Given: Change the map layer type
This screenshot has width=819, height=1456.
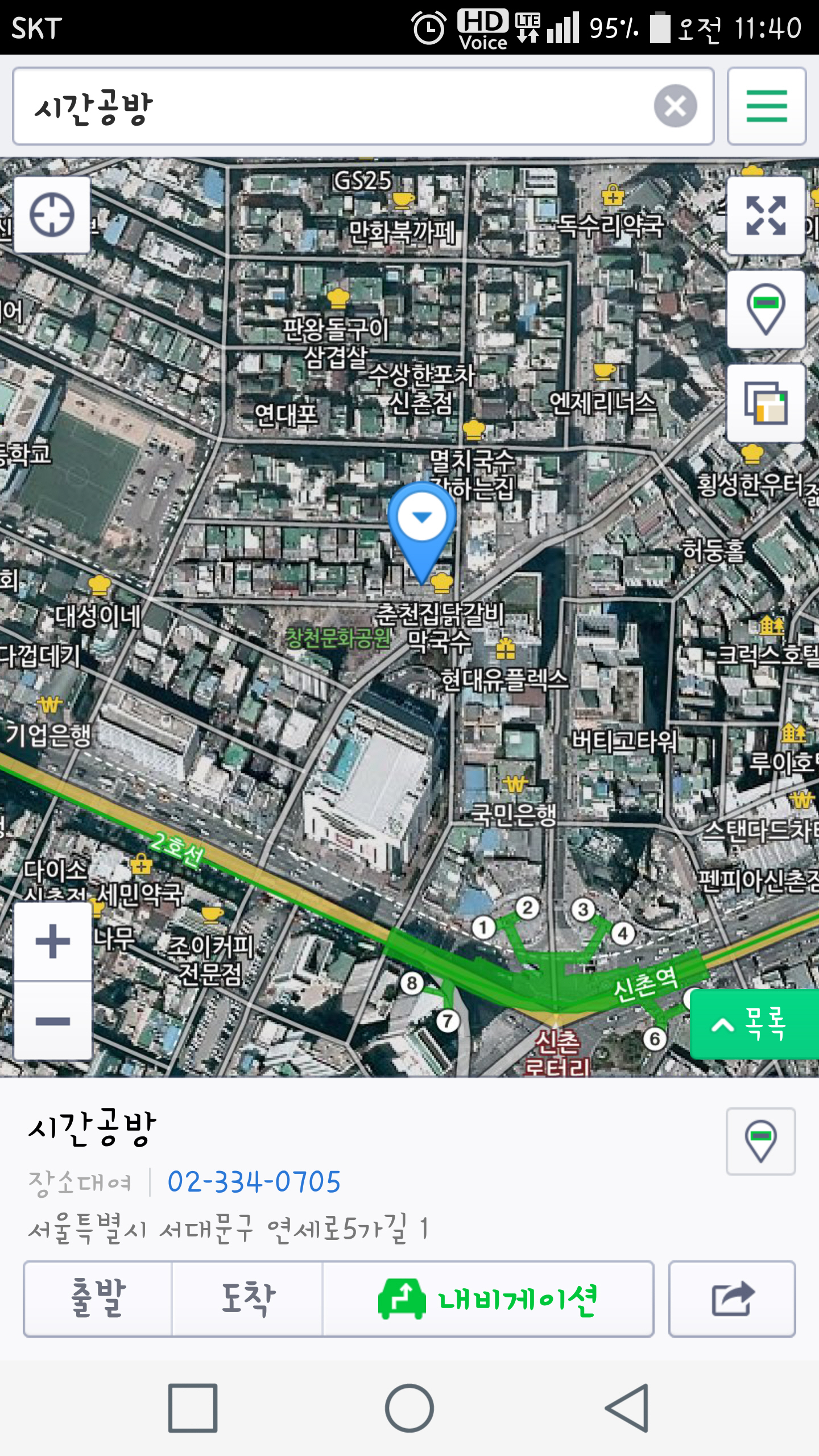Looking at the screenshot, I should [766, 403].
